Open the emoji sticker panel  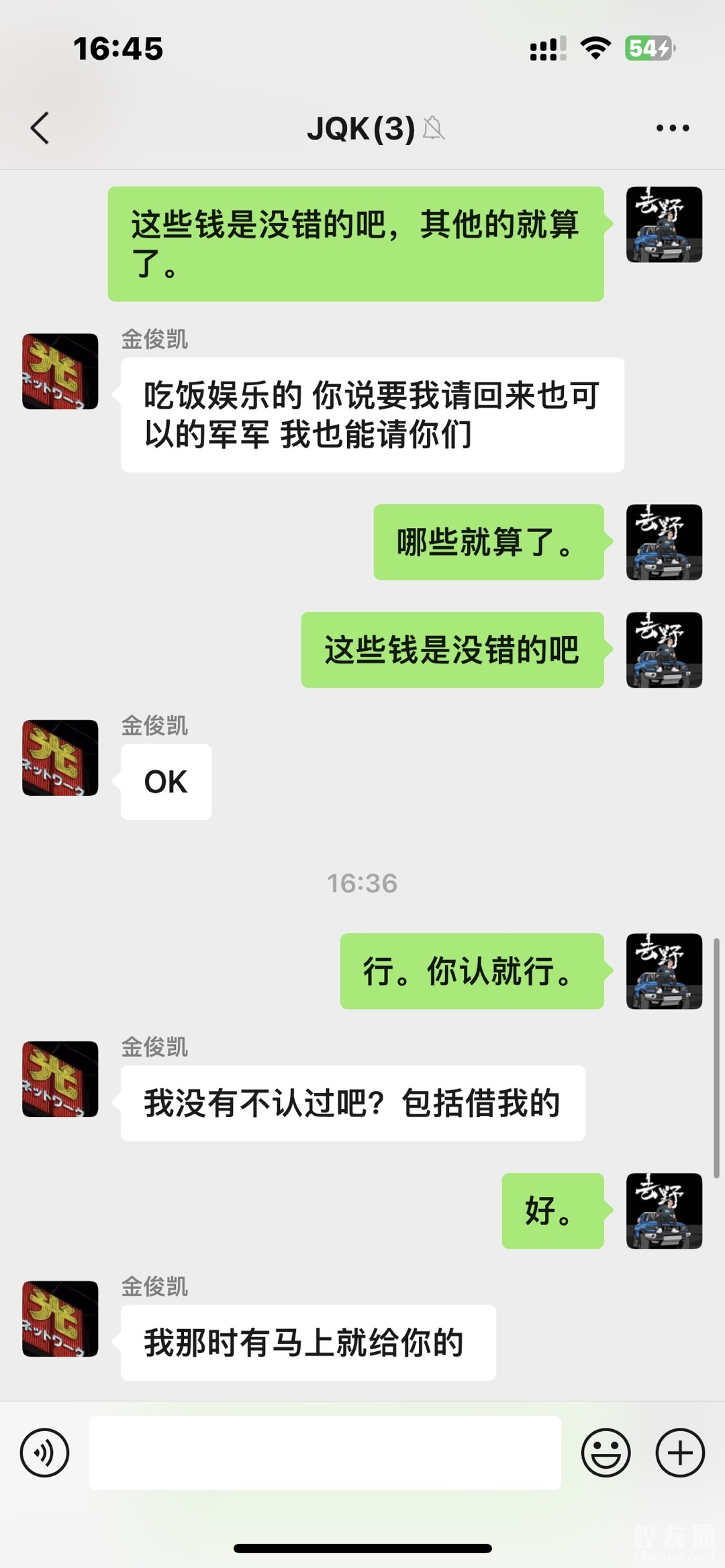(x=606, y=1453)
